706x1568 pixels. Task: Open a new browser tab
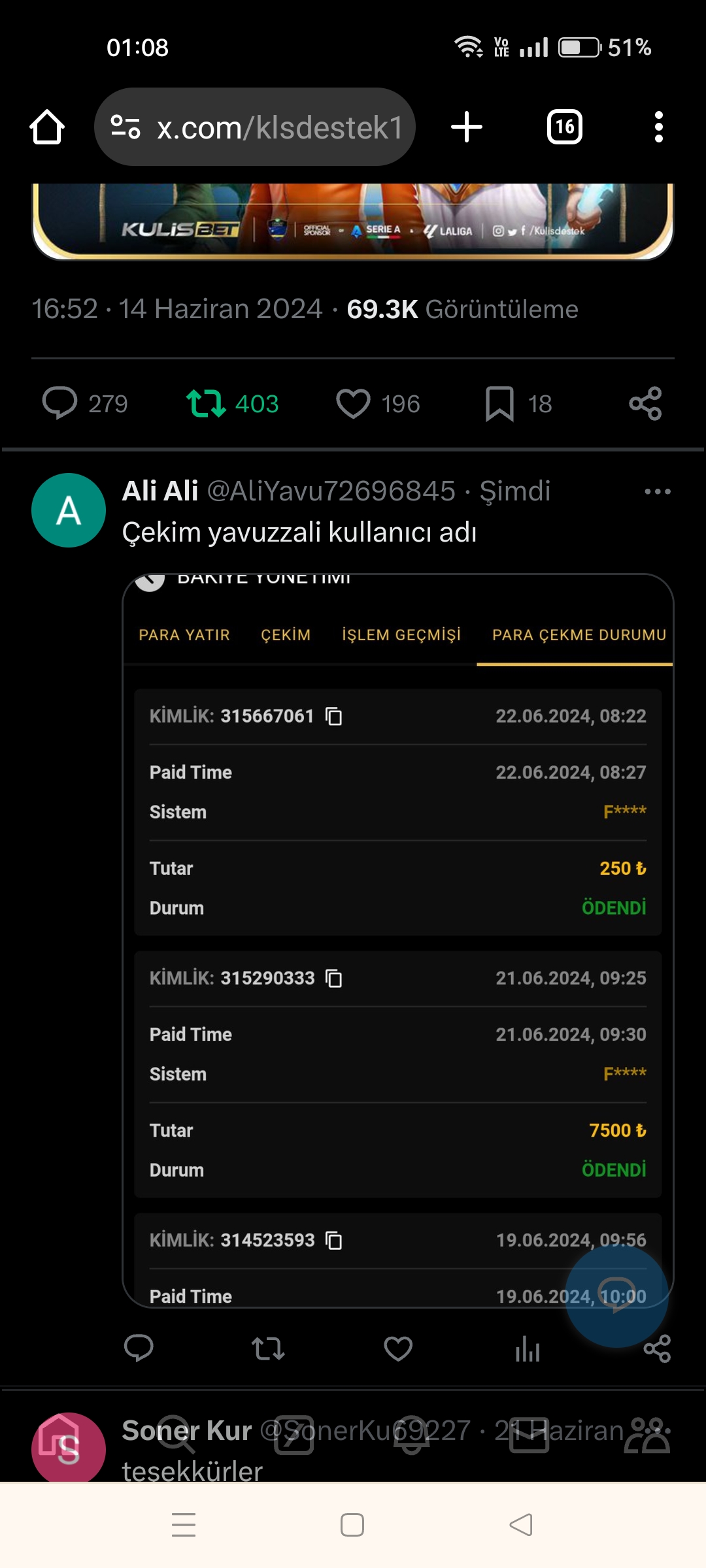pos(467,127)
